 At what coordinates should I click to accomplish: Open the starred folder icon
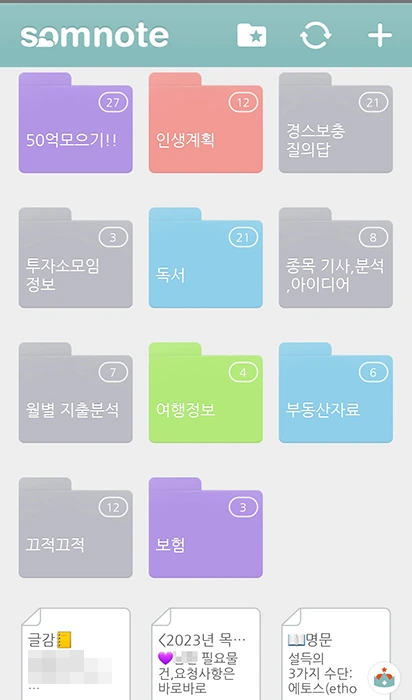pyautogui.click(x=251, y=35)
